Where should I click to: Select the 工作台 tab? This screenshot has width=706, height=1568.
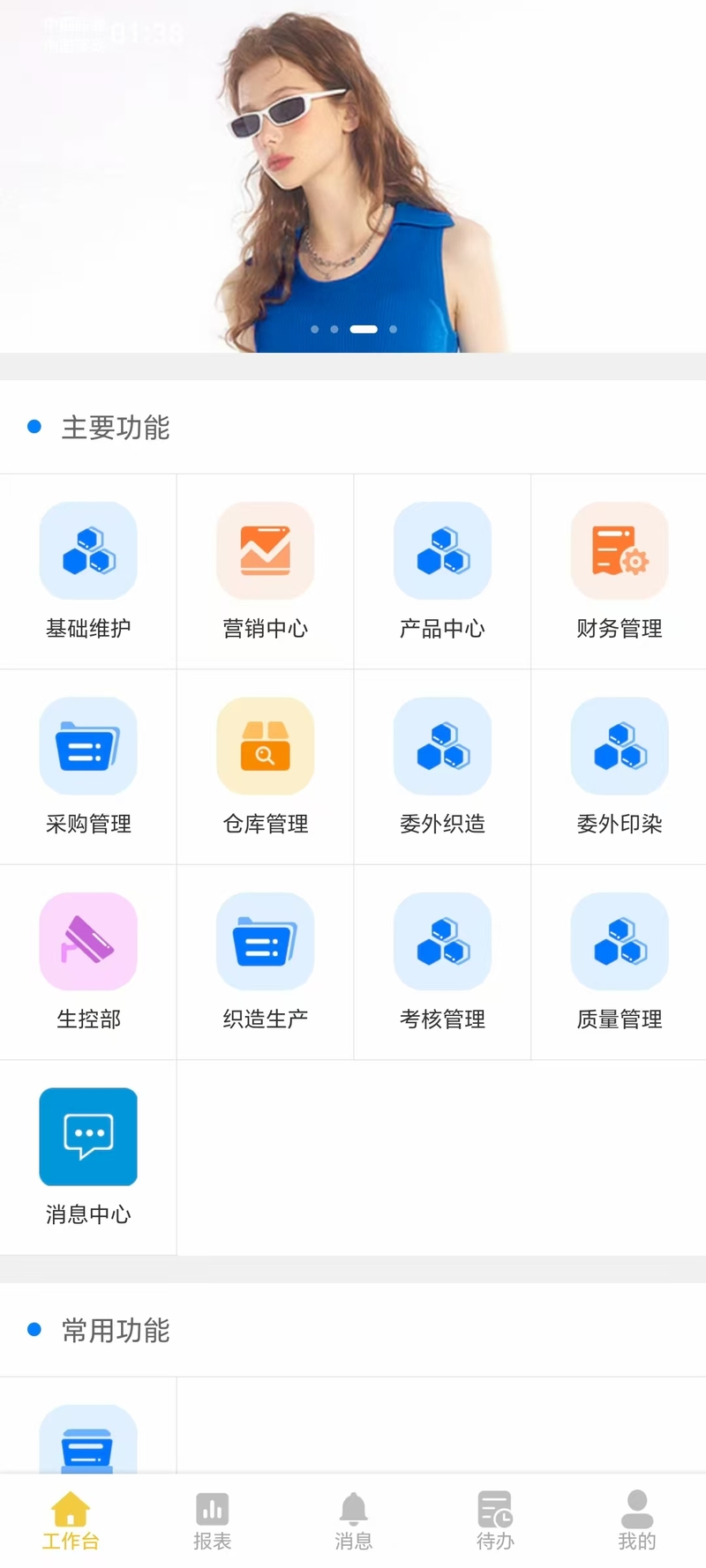tap(71, 1520)
